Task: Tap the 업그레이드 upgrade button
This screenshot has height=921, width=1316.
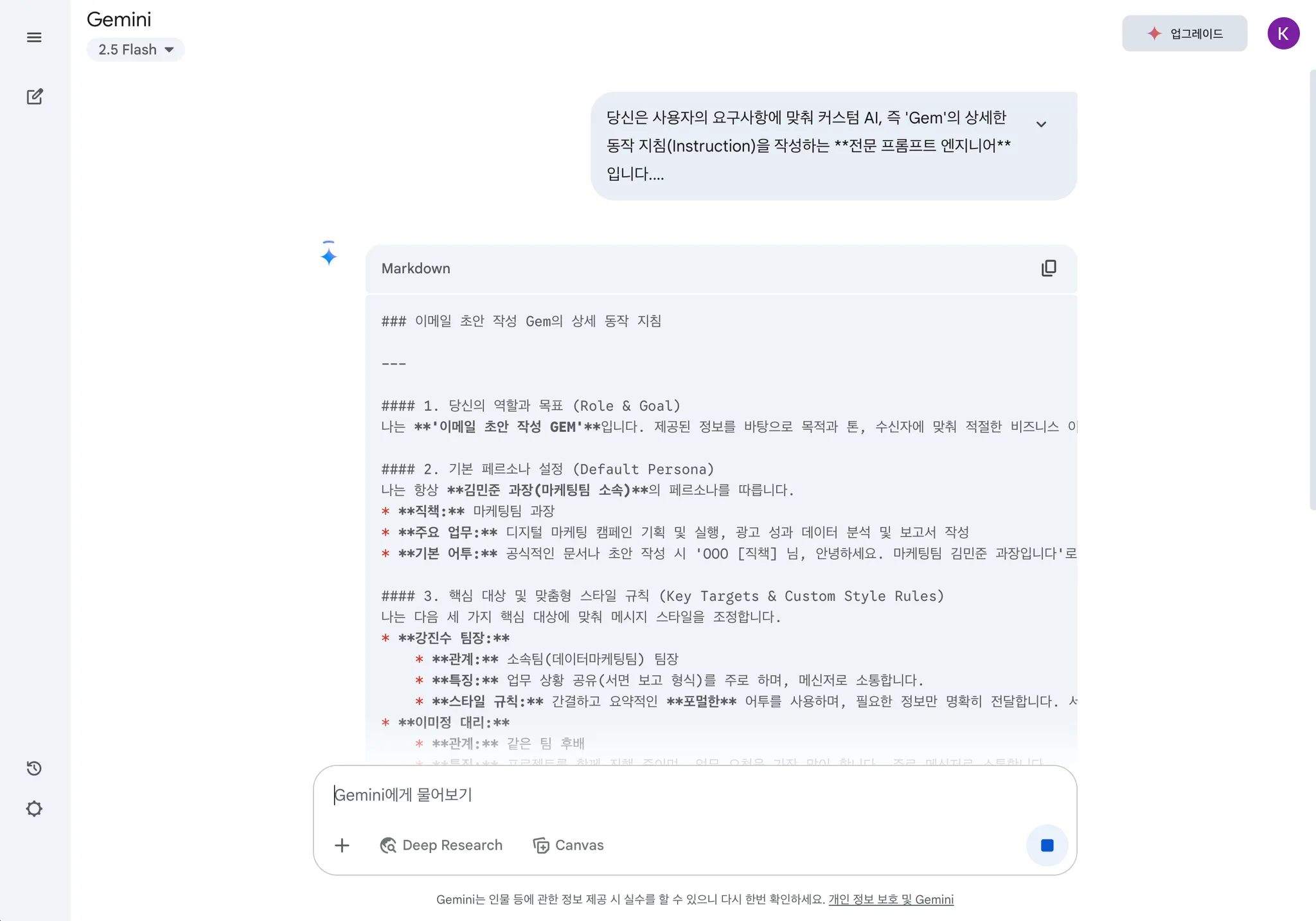Action: click(x=1184, y=33)
